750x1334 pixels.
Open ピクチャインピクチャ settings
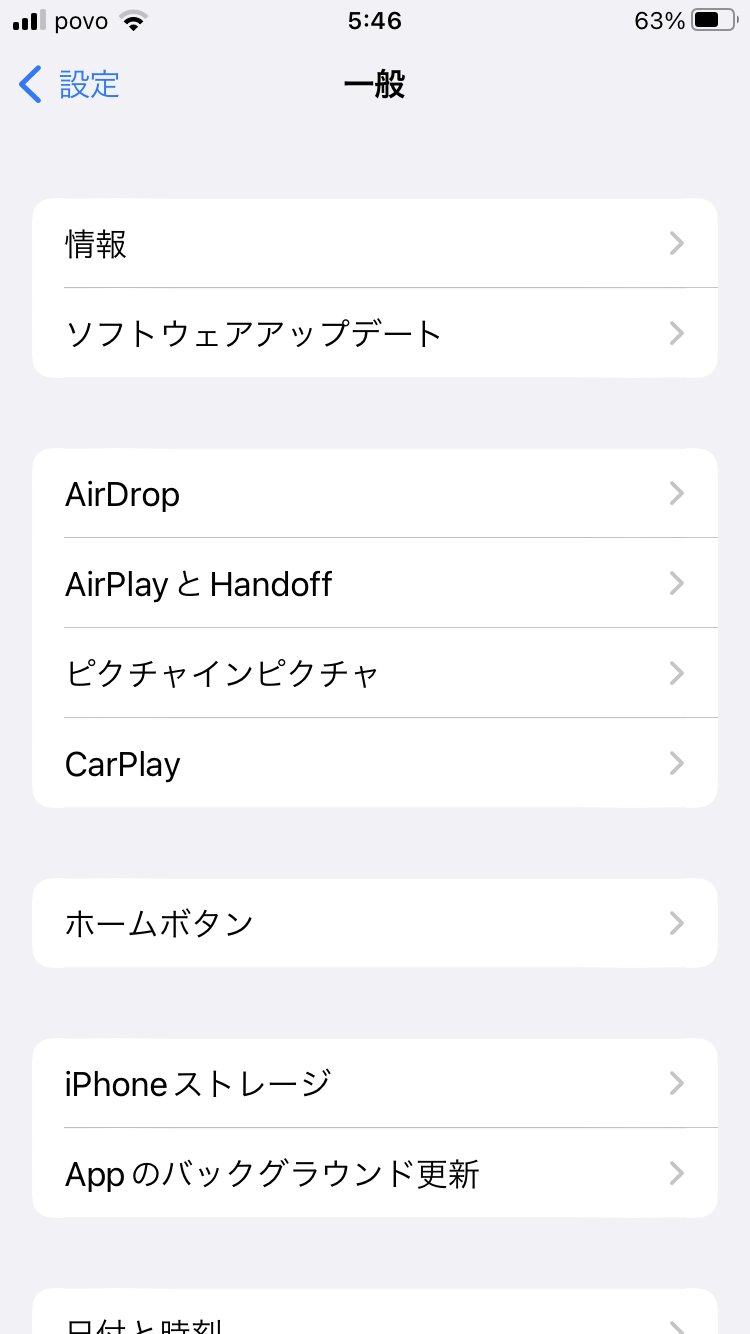375,673
